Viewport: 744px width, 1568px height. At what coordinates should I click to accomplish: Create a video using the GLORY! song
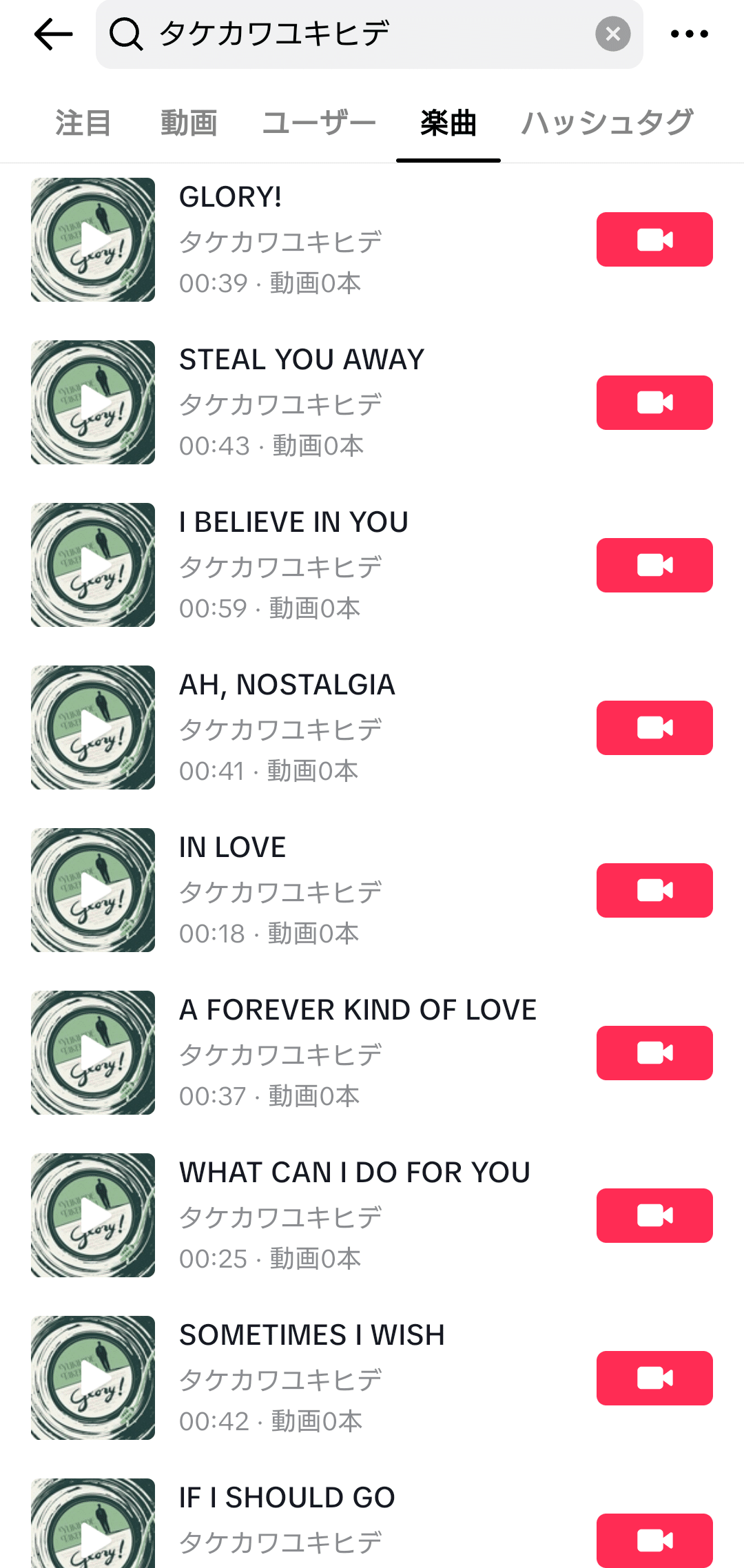(654, 240)
